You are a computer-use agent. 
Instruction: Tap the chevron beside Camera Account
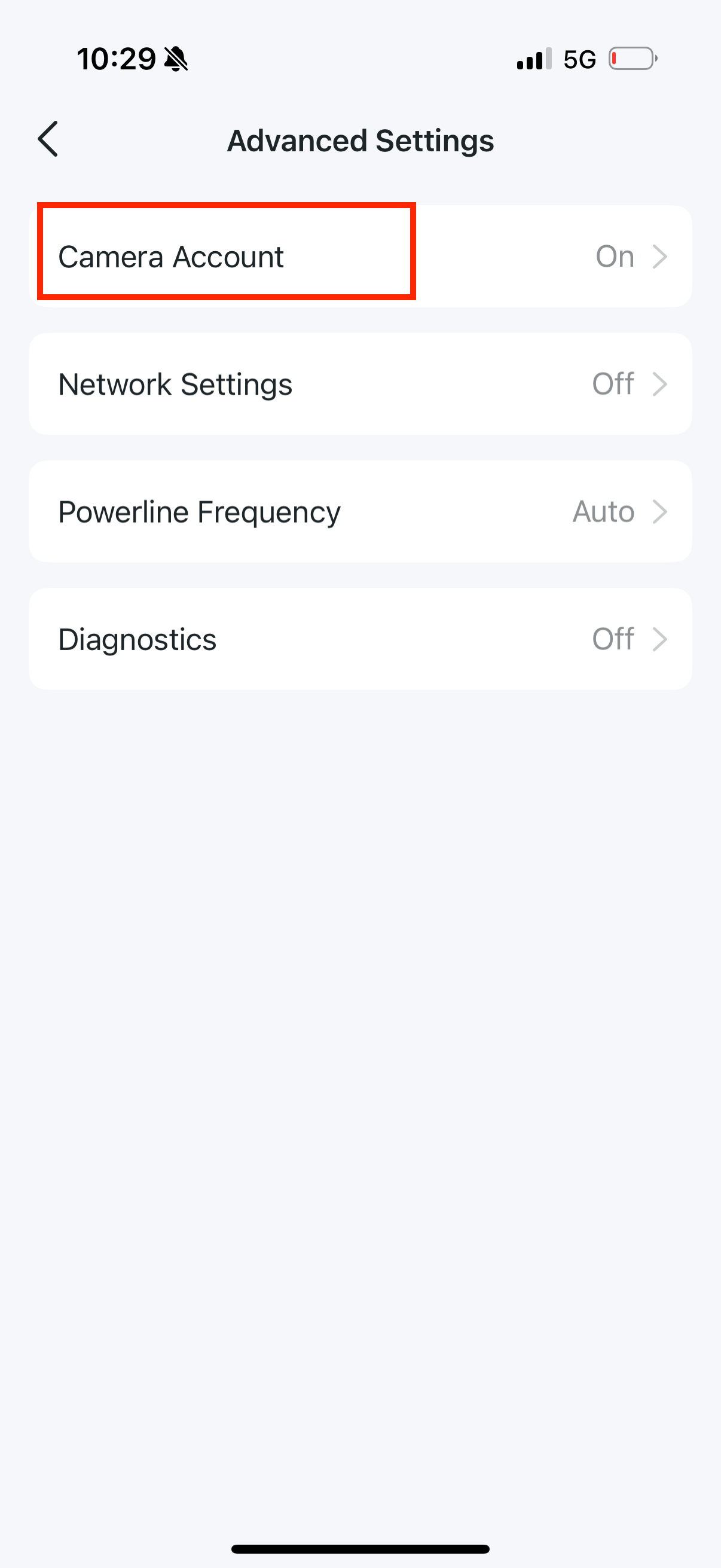(661, 256)
